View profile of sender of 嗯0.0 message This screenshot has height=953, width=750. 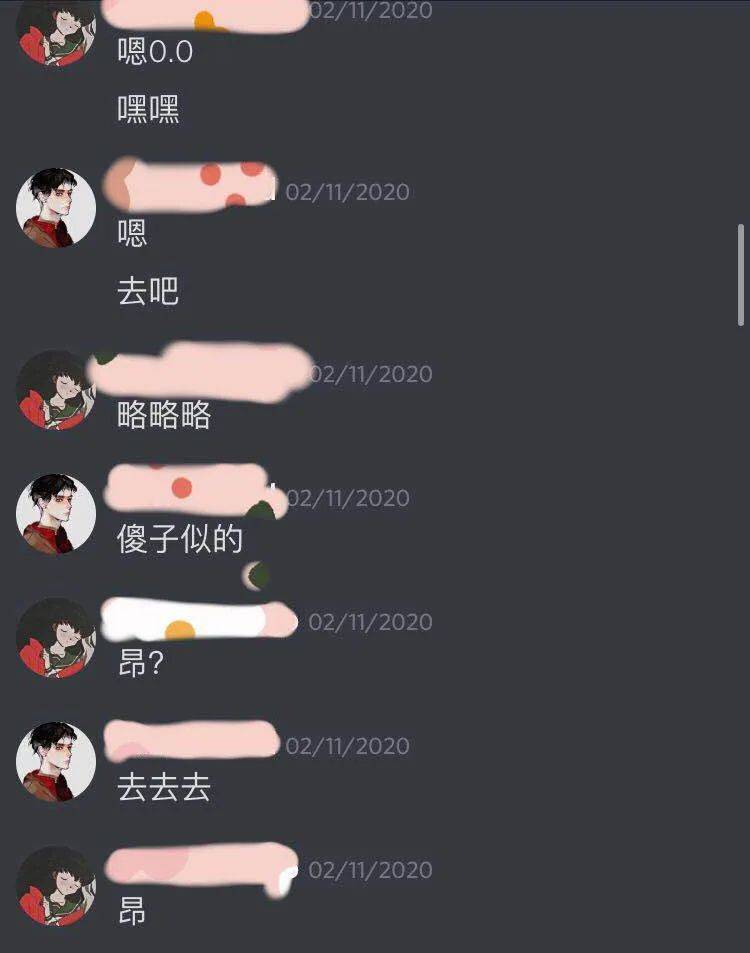tap(56, 30)
